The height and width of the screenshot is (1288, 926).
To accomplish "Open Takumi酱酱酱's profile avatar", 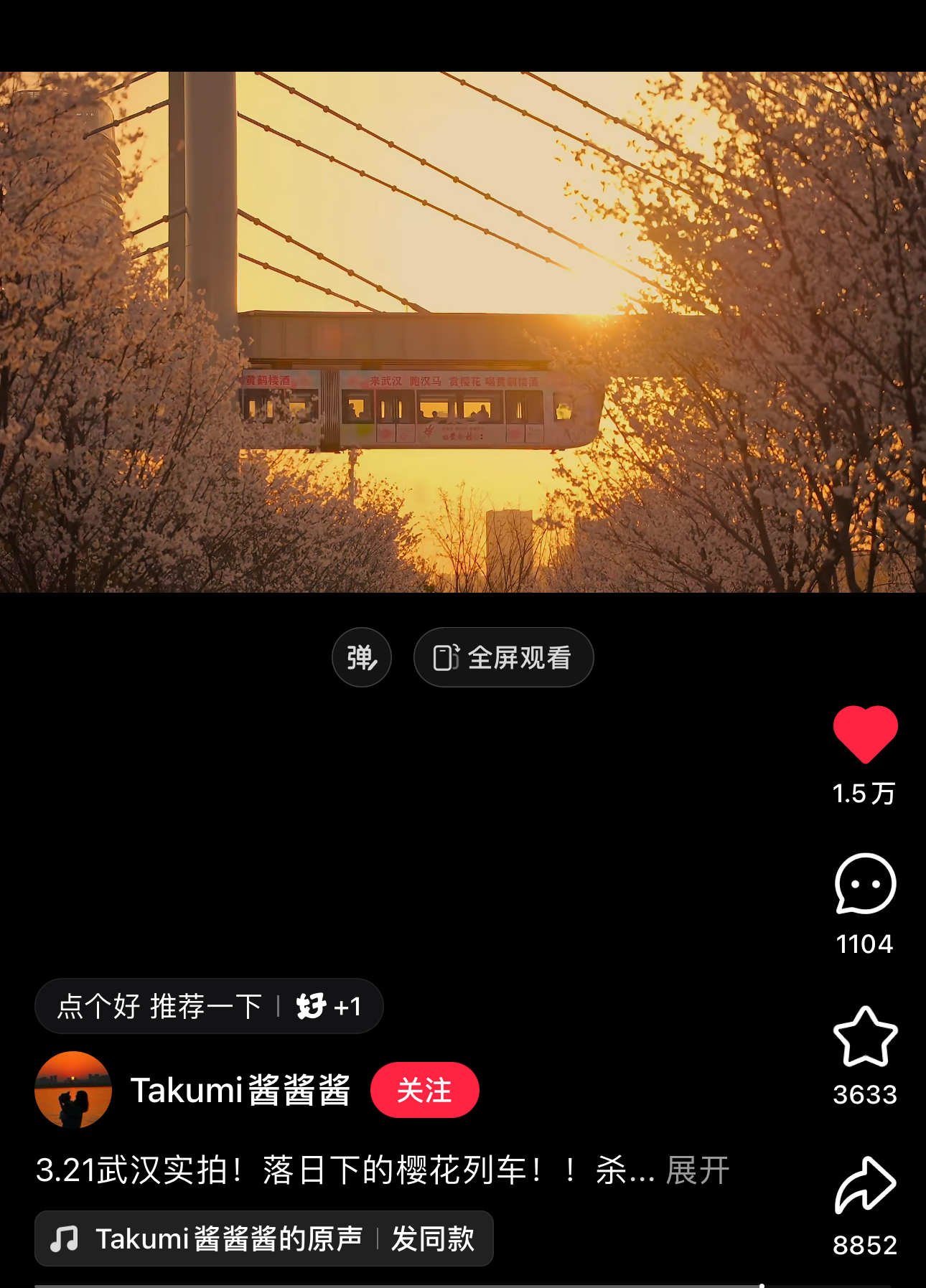I will click(x=73, y=1089).
